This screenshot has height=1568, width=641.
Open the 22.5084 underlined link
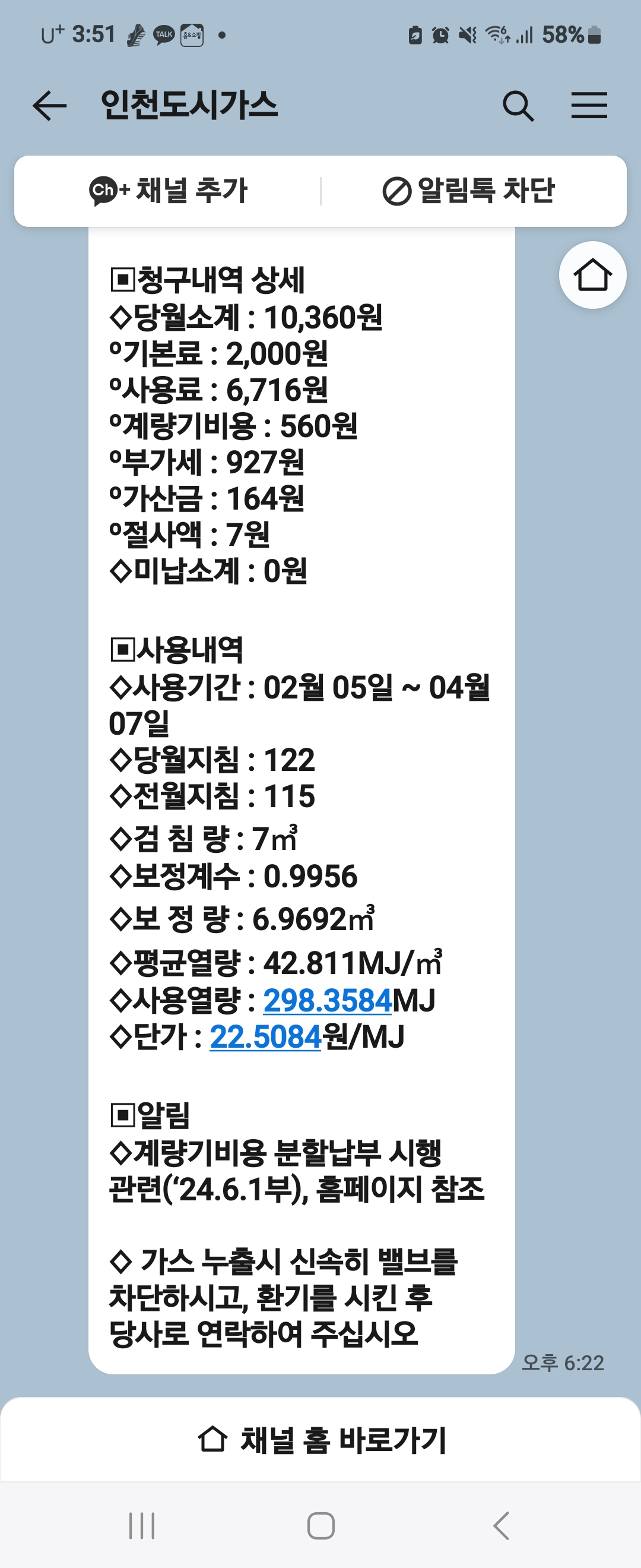[265, 1036]
